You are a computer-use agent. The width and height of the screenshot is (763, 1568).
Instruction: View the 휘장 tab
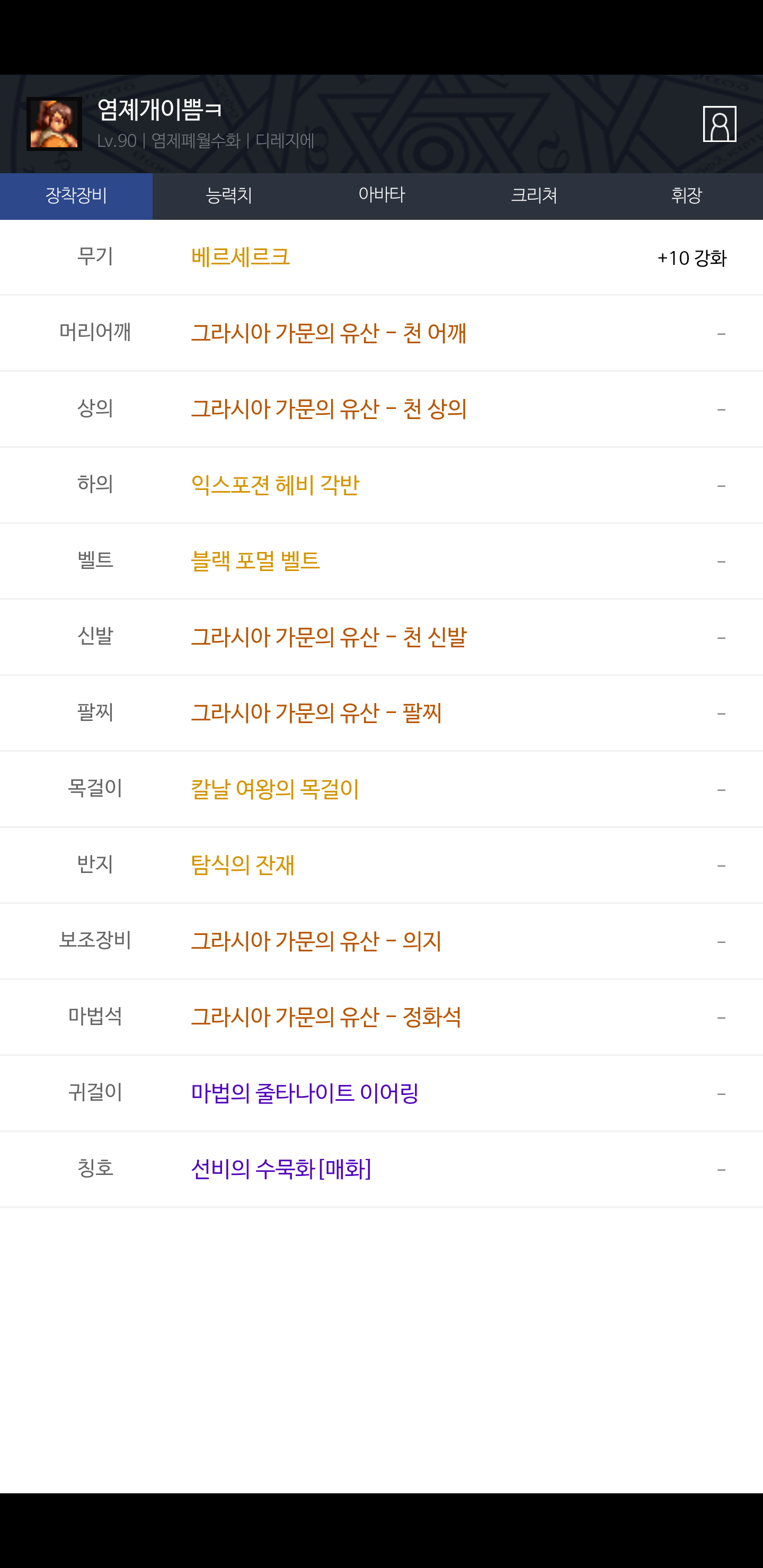686,196
